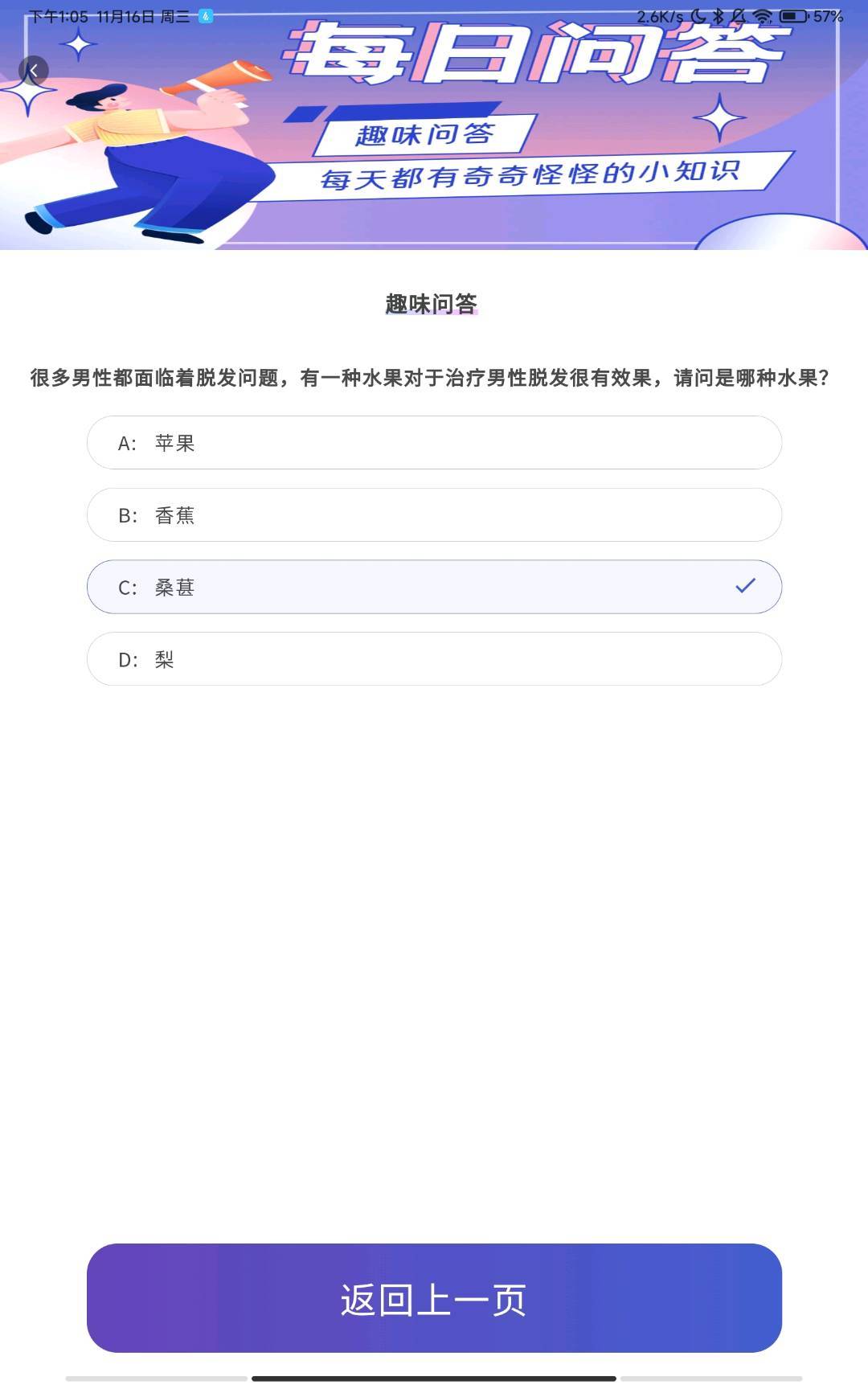
Task: Pick answer C: 桑葚
Action: pyautogui.click(x=434, y=587)
